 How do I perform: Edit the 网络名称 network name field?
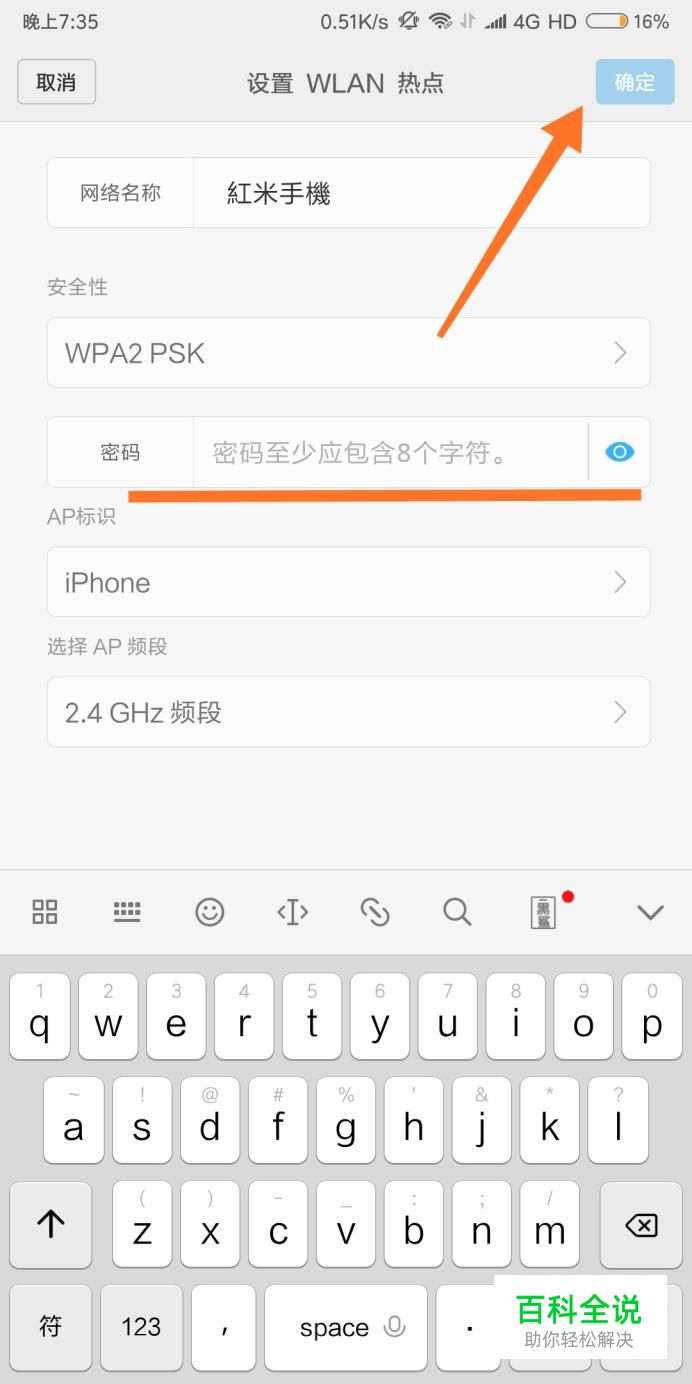click(x=421, y=193)
